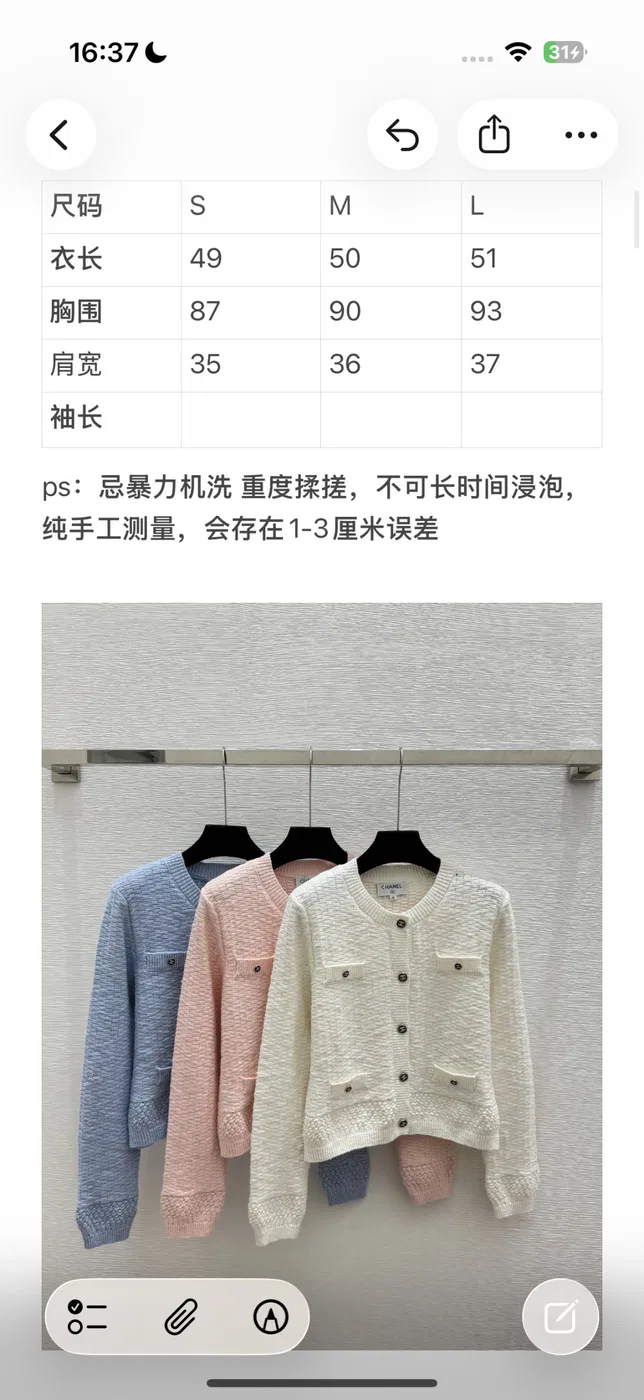The image size is (644, 1400).
Task: Share this note
Action: tap(494, 135)
